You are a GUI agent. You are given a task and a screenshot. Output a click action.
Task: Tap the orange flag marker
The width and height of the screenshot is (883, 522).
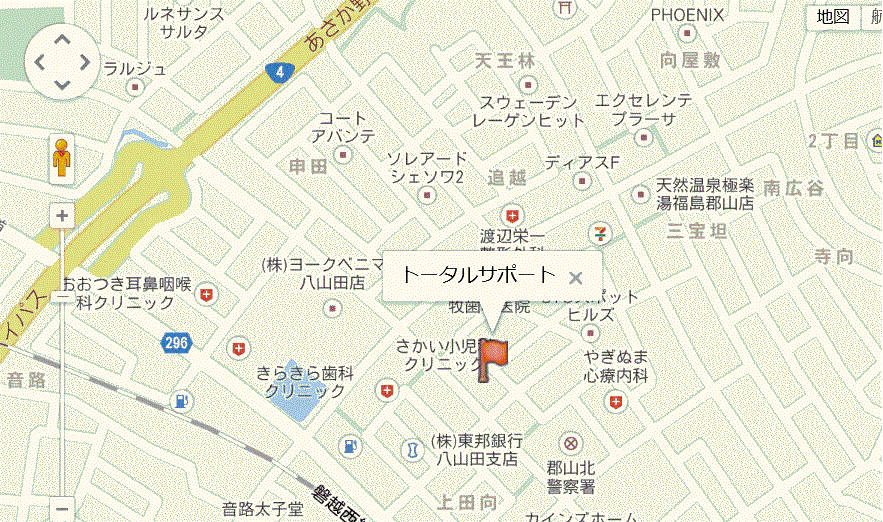click(492, 358)
